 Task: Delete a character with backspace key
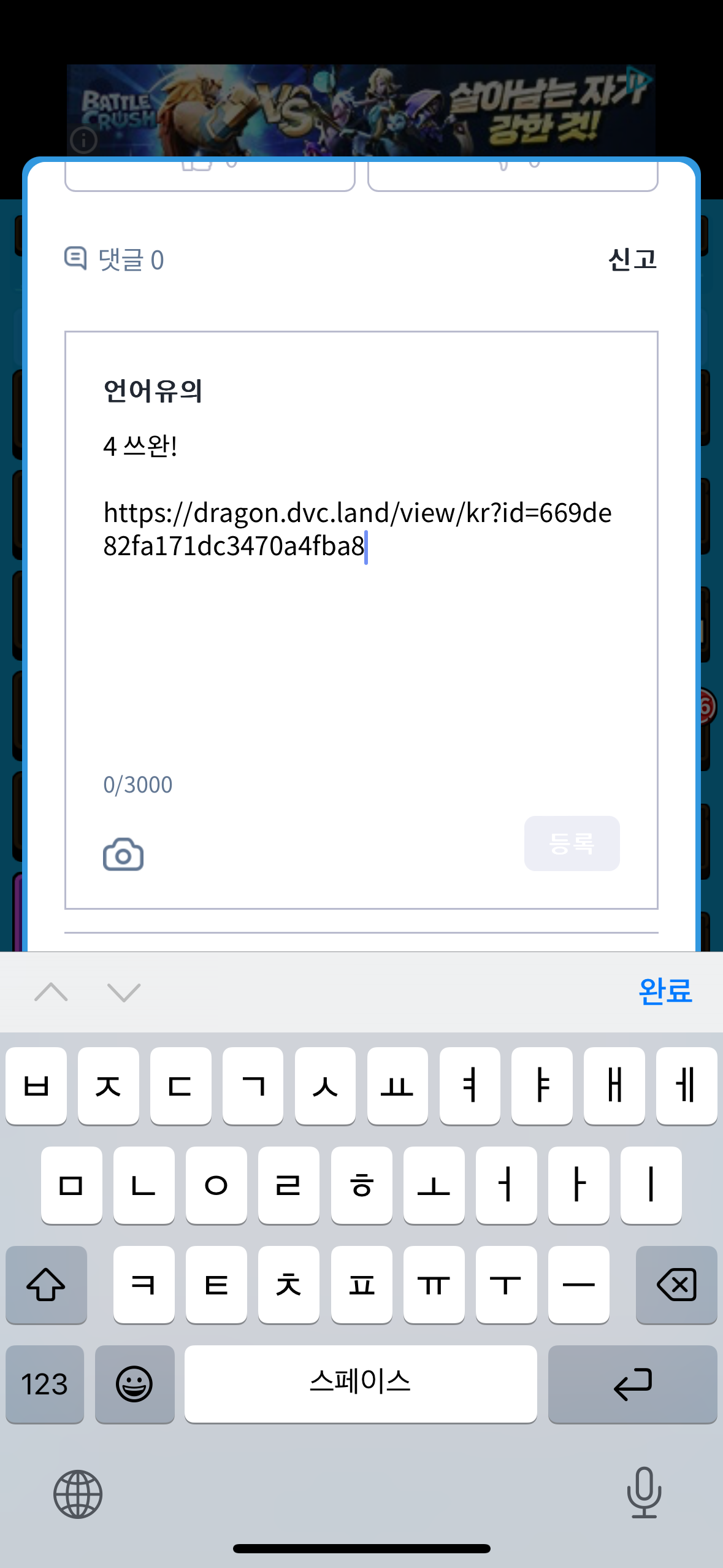click(676, 1285)
